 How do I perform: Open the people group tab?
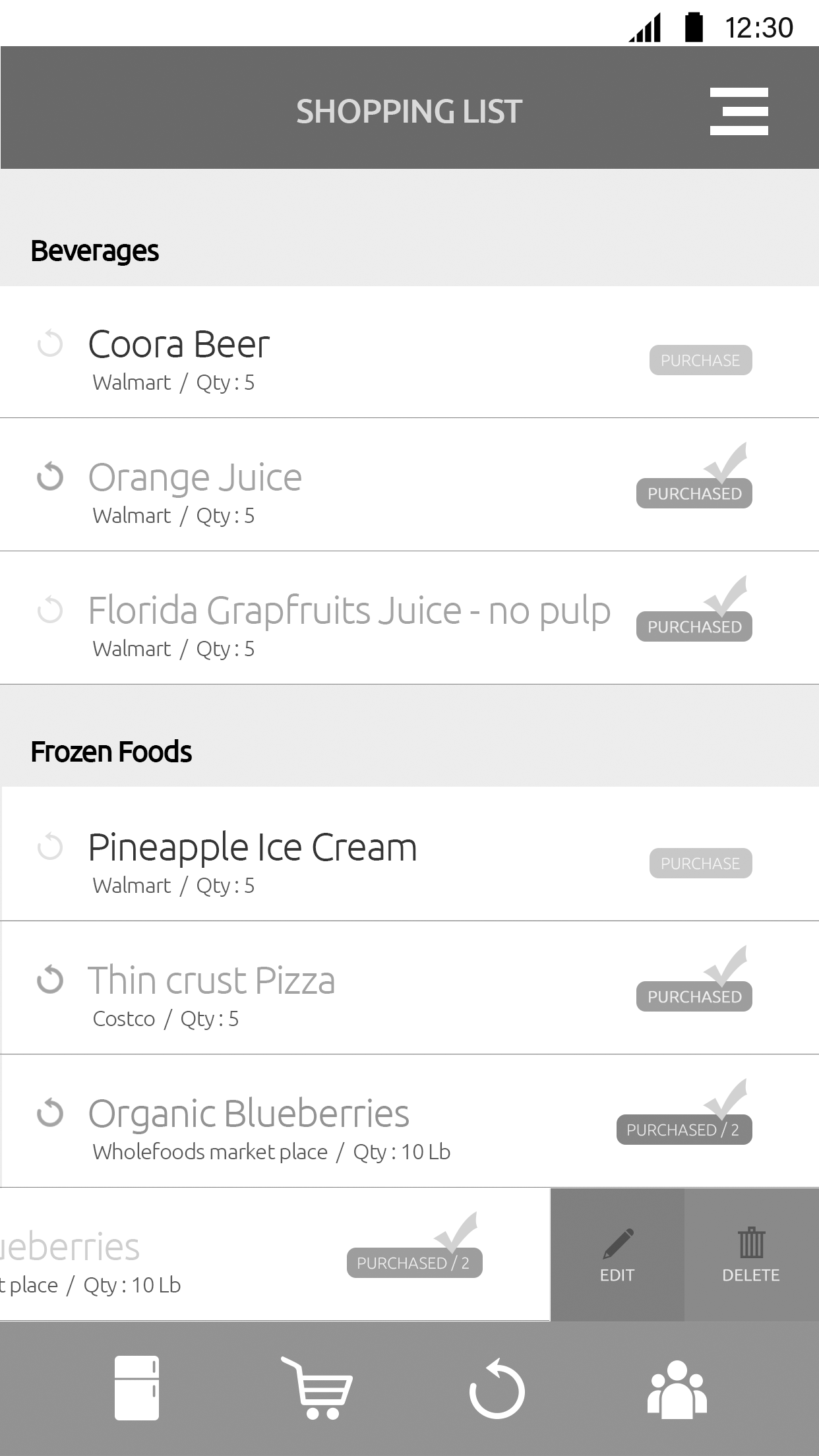[x=677, y=1389]
